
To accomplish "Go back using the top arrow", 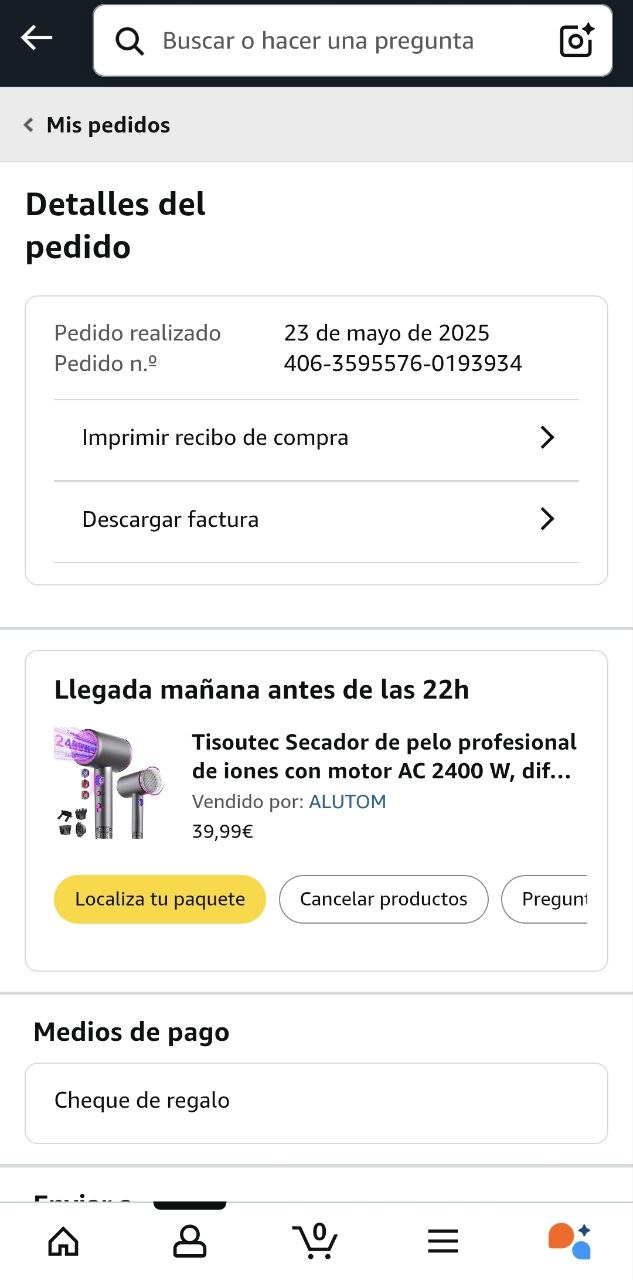I will coord(37,39).
